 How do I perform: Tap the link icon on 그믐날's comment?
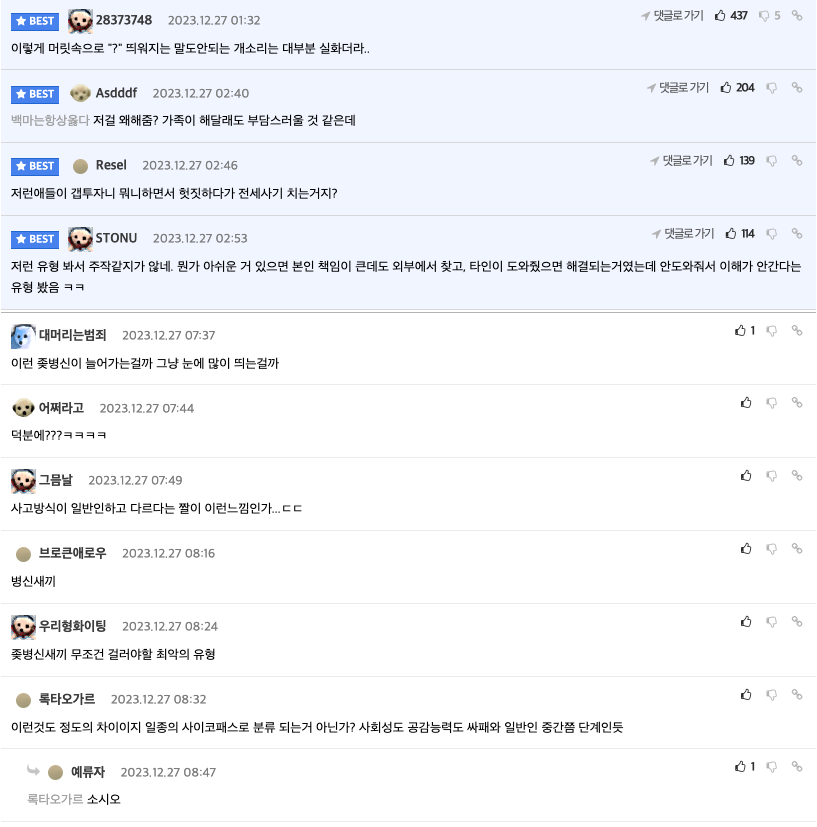coord(797,476)
